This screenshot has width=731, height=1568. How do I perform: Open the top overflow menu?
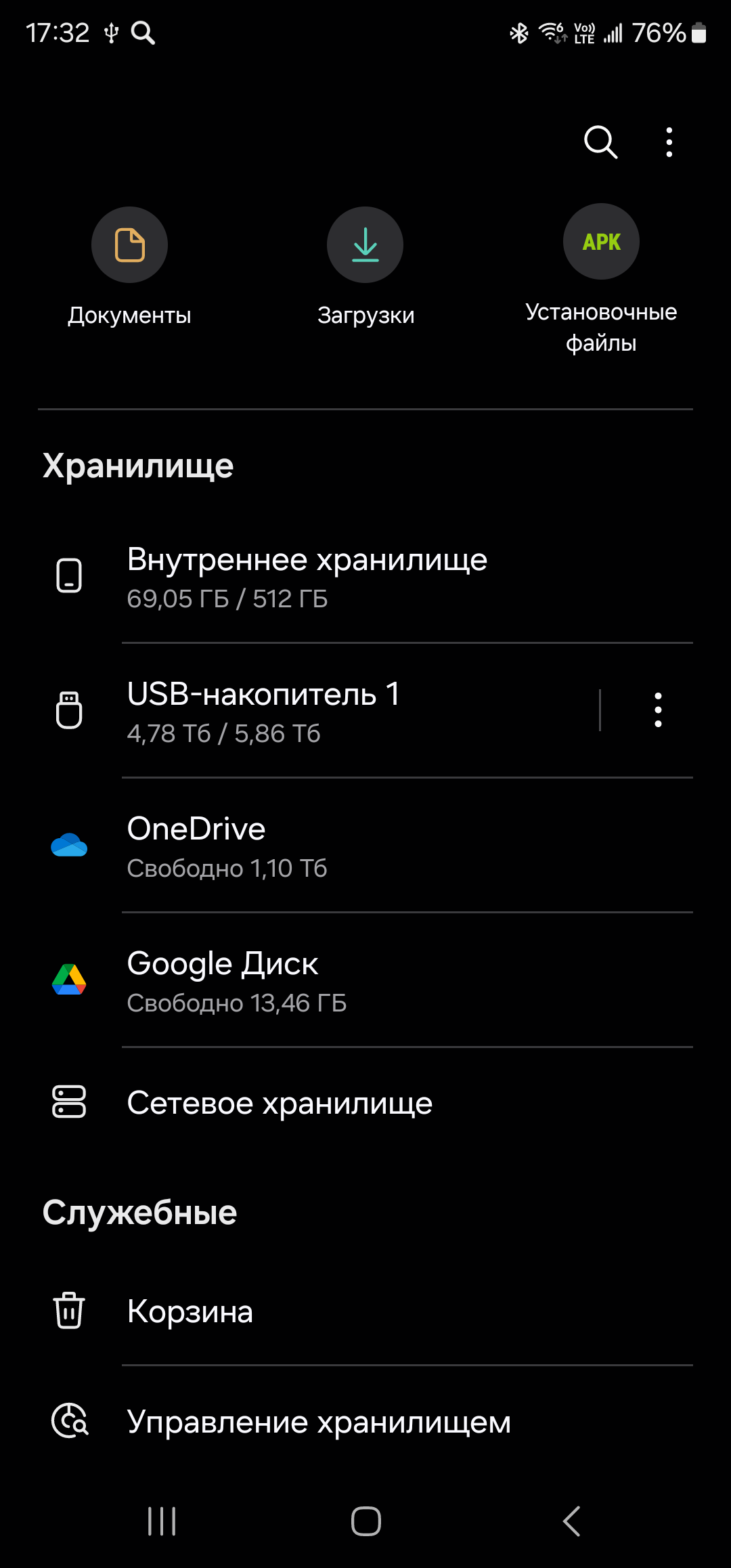point(669,142)
